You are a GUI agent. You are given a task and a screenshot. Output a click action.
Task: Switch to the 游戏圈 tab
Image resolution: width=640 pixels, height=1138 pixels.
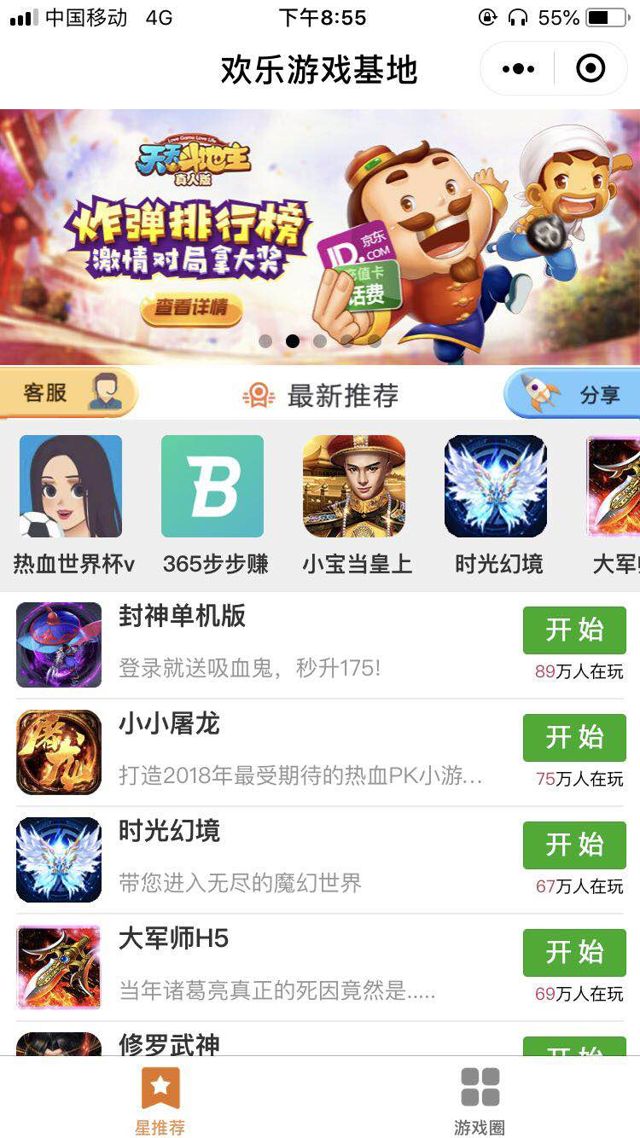(x=479, y=1100)
